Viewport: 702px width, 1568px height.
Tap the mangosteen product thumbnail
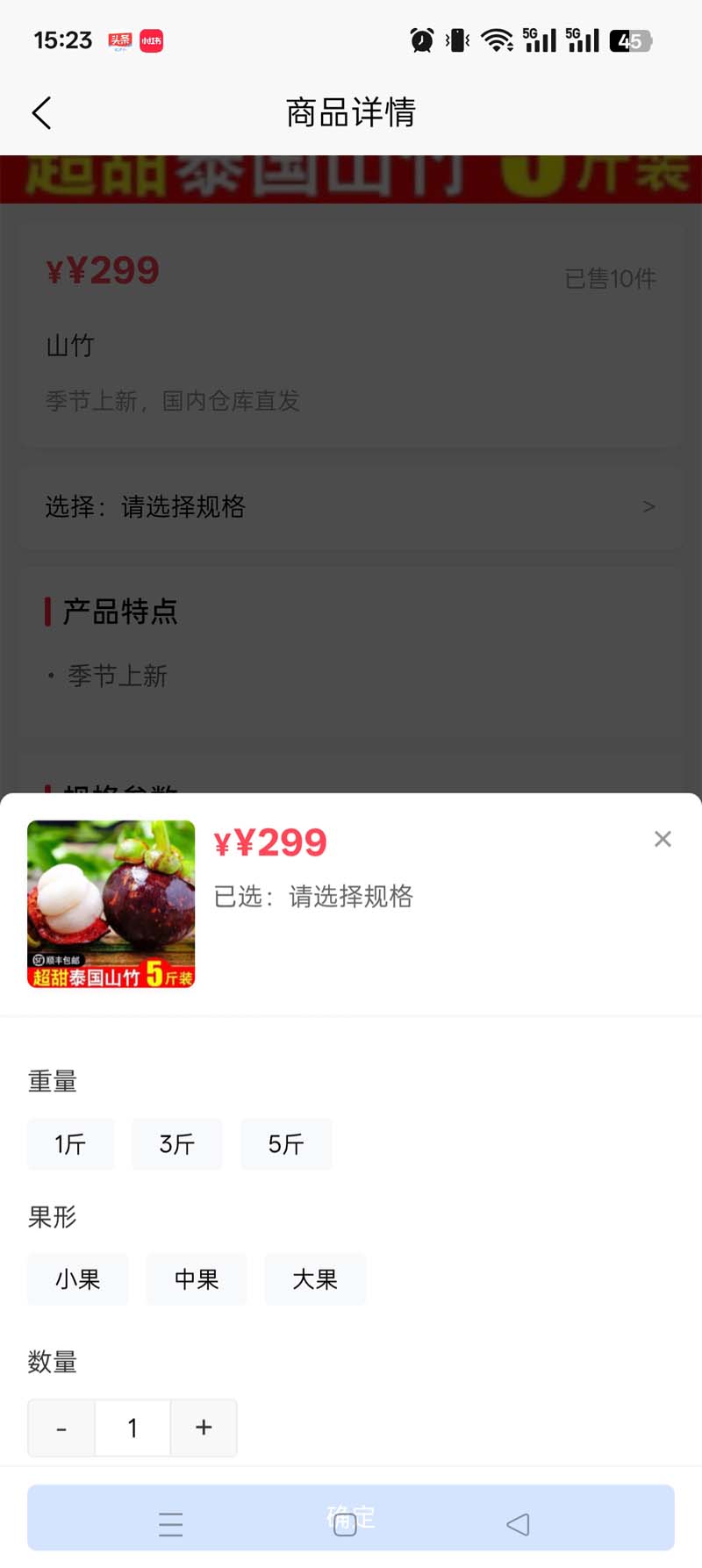[110, 905]
